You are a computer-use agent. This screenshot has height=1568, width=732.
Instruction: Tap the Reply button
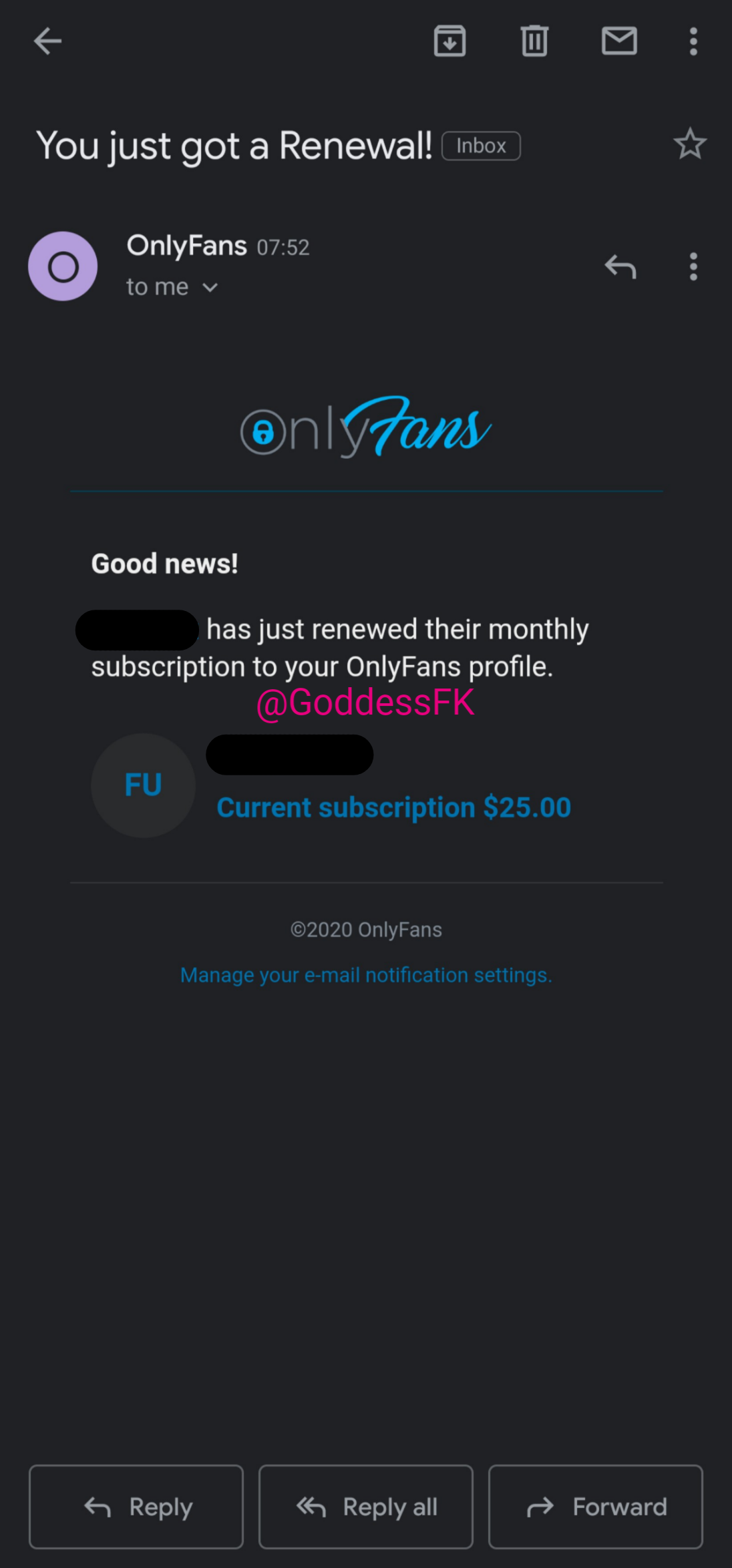[x=136, y=1507]
